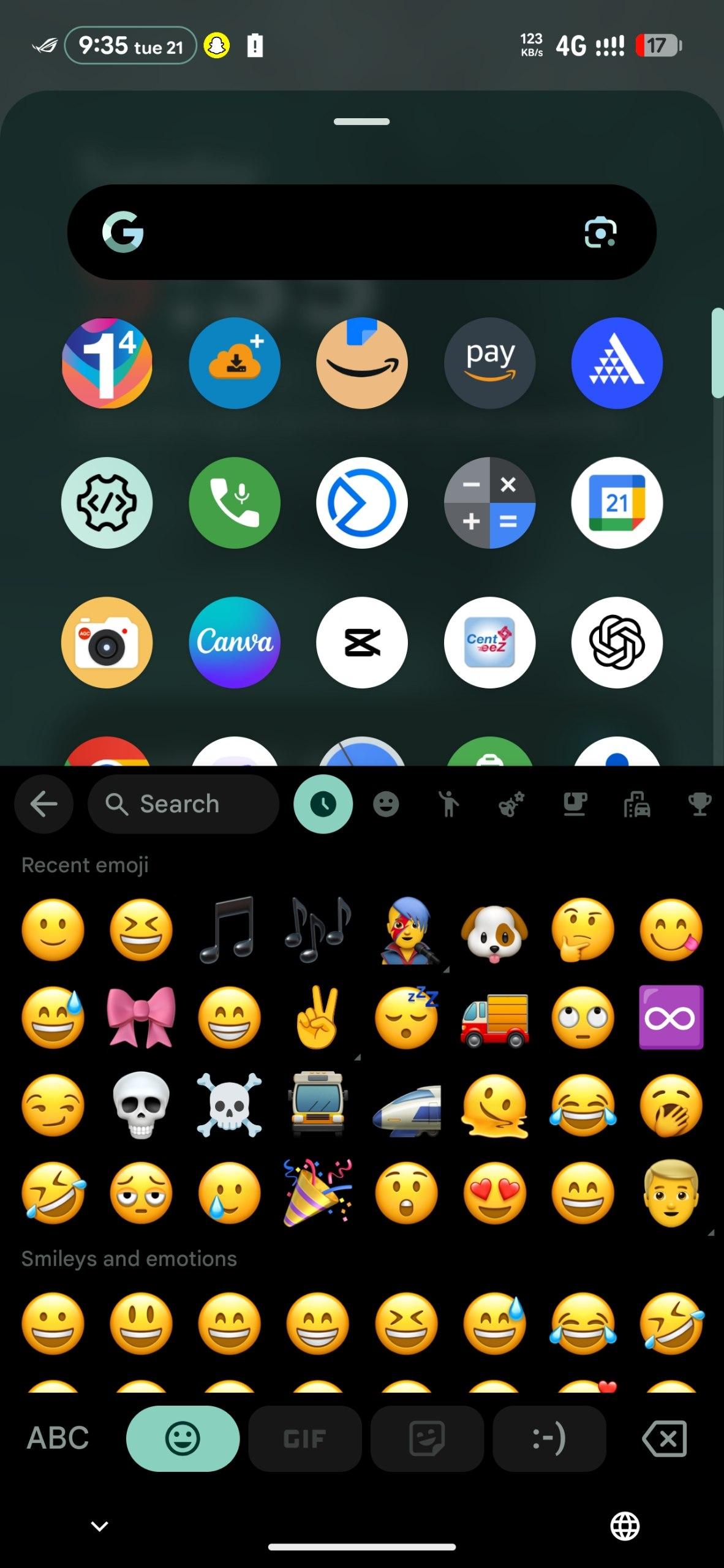Viewport: 724px width, 1568px height.
Task: Switch keyboard to ABC letters
Action: coord(58,1438)
